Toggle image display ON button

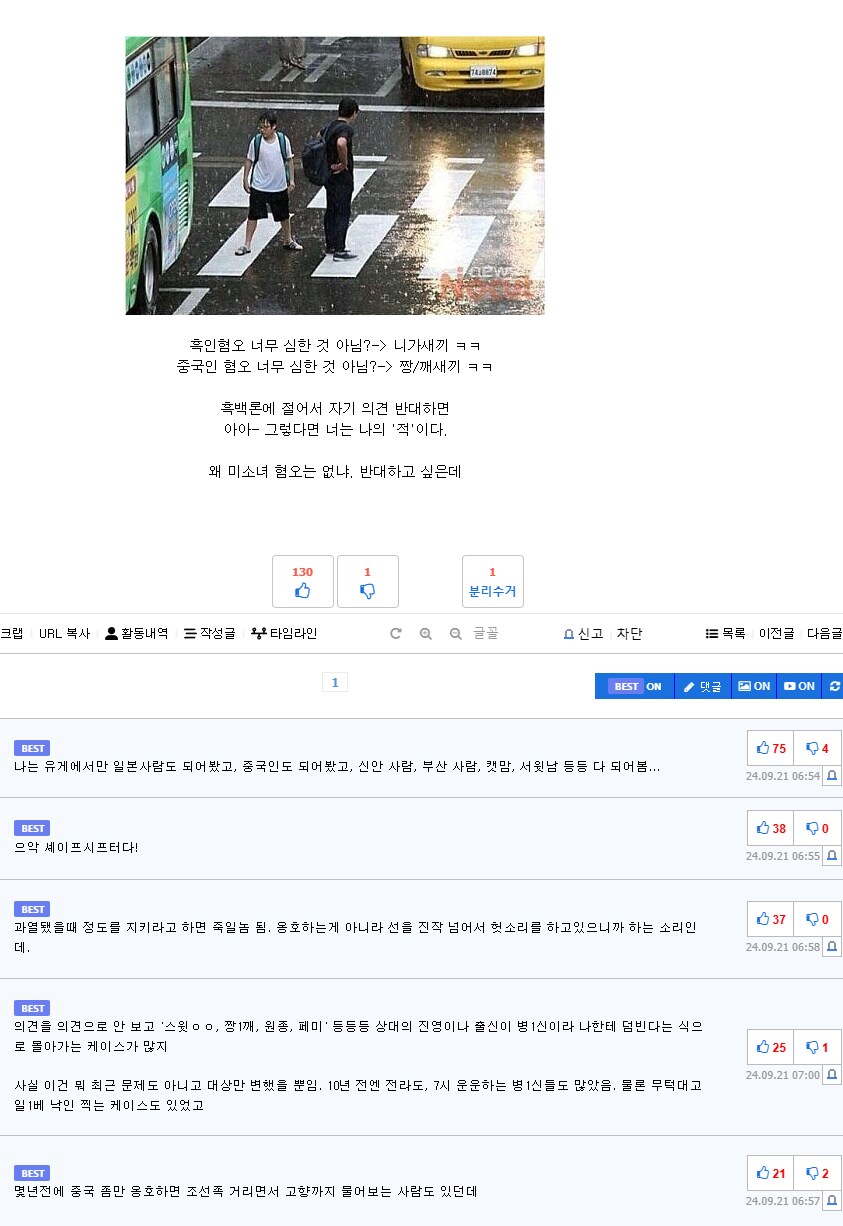[754, 686]
